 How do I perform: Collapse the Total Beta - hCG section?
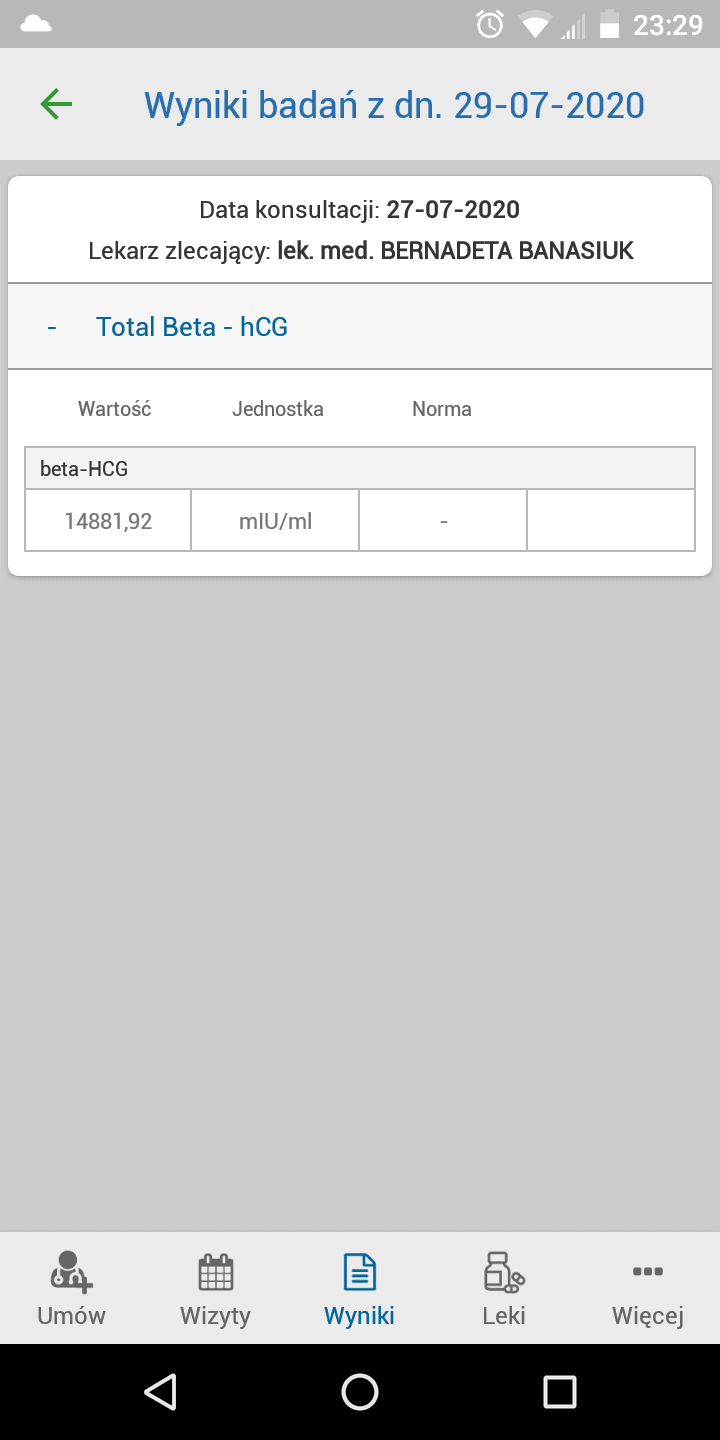(x=52, y=327)
